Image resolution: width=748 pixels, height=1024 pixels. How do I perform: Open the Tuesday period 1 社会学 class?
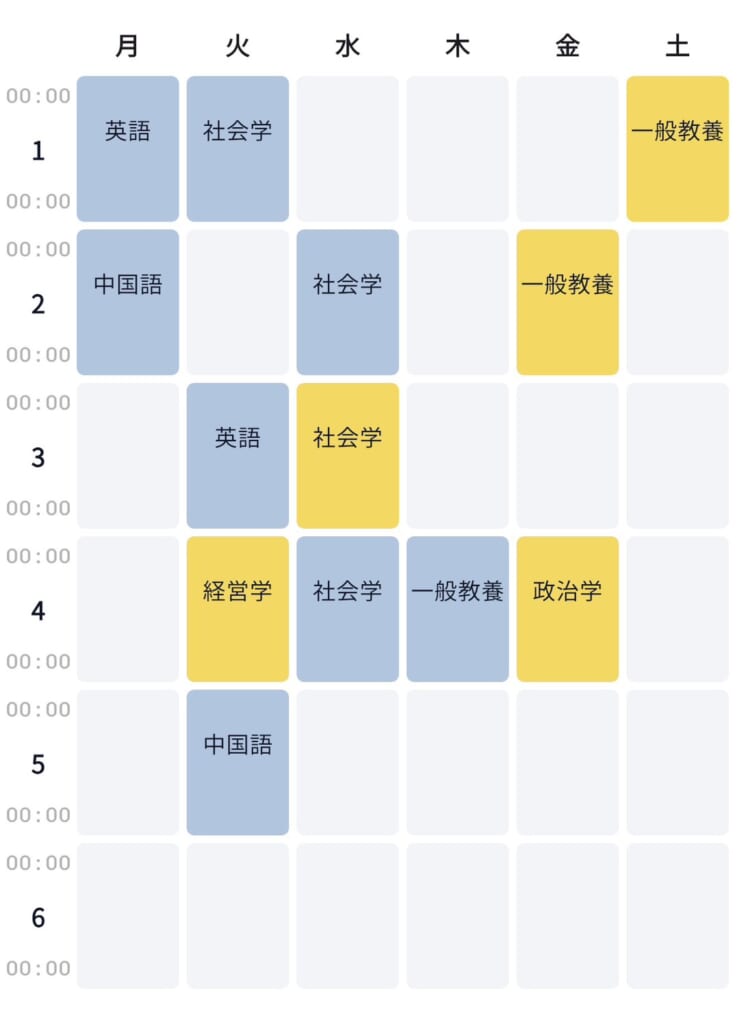238,148
